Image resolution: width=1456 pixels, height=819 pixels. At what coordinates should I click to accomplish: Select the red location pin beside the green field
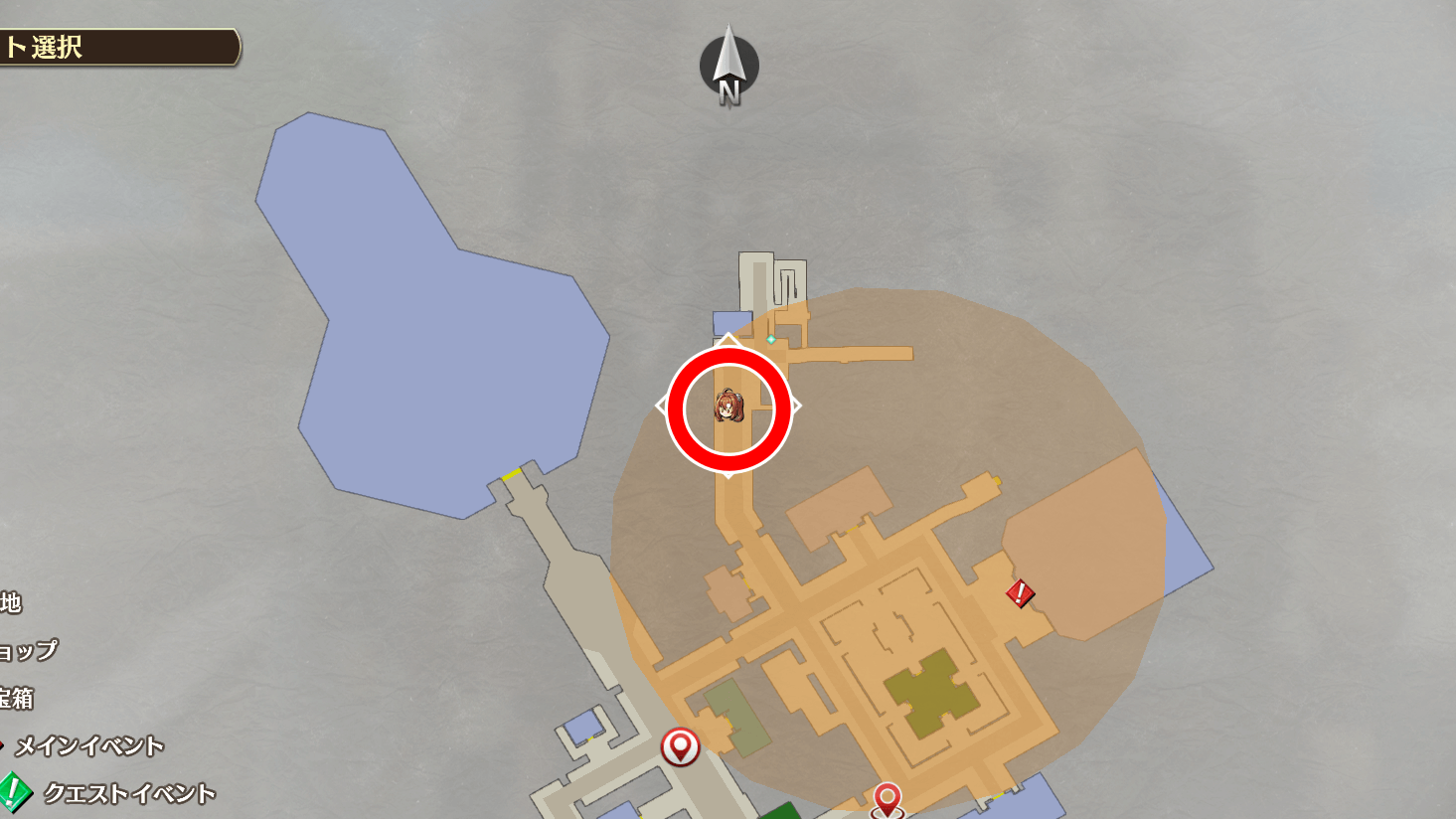681,745
